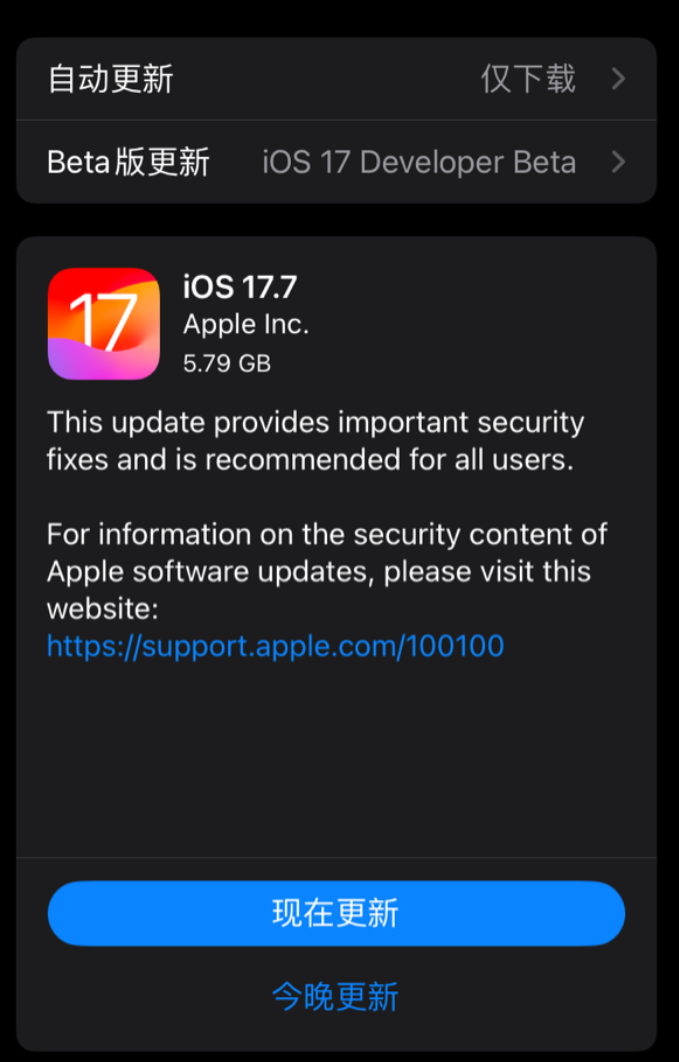Tap the 现在更新 button

[336, 913]
